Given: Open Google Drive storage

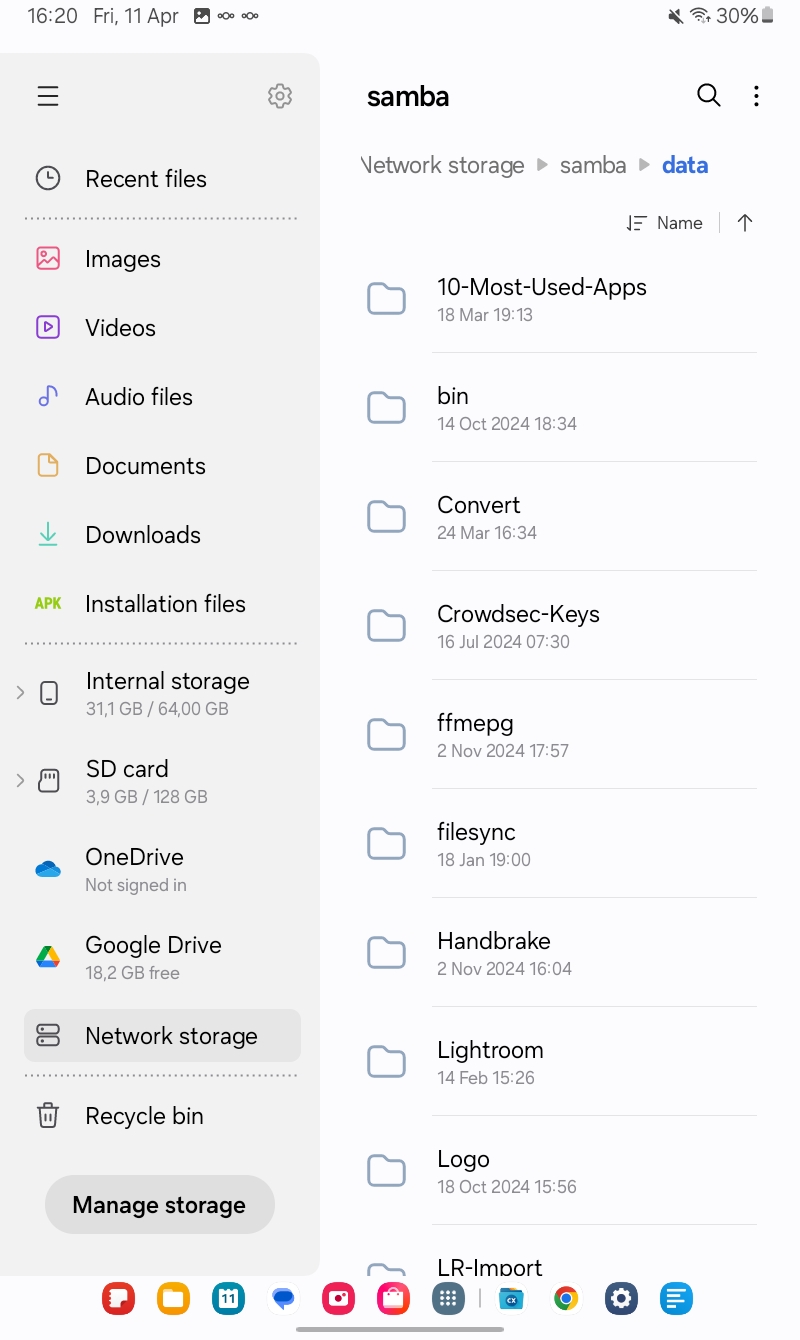Looking at the screenshot, I should pos(162,957).
